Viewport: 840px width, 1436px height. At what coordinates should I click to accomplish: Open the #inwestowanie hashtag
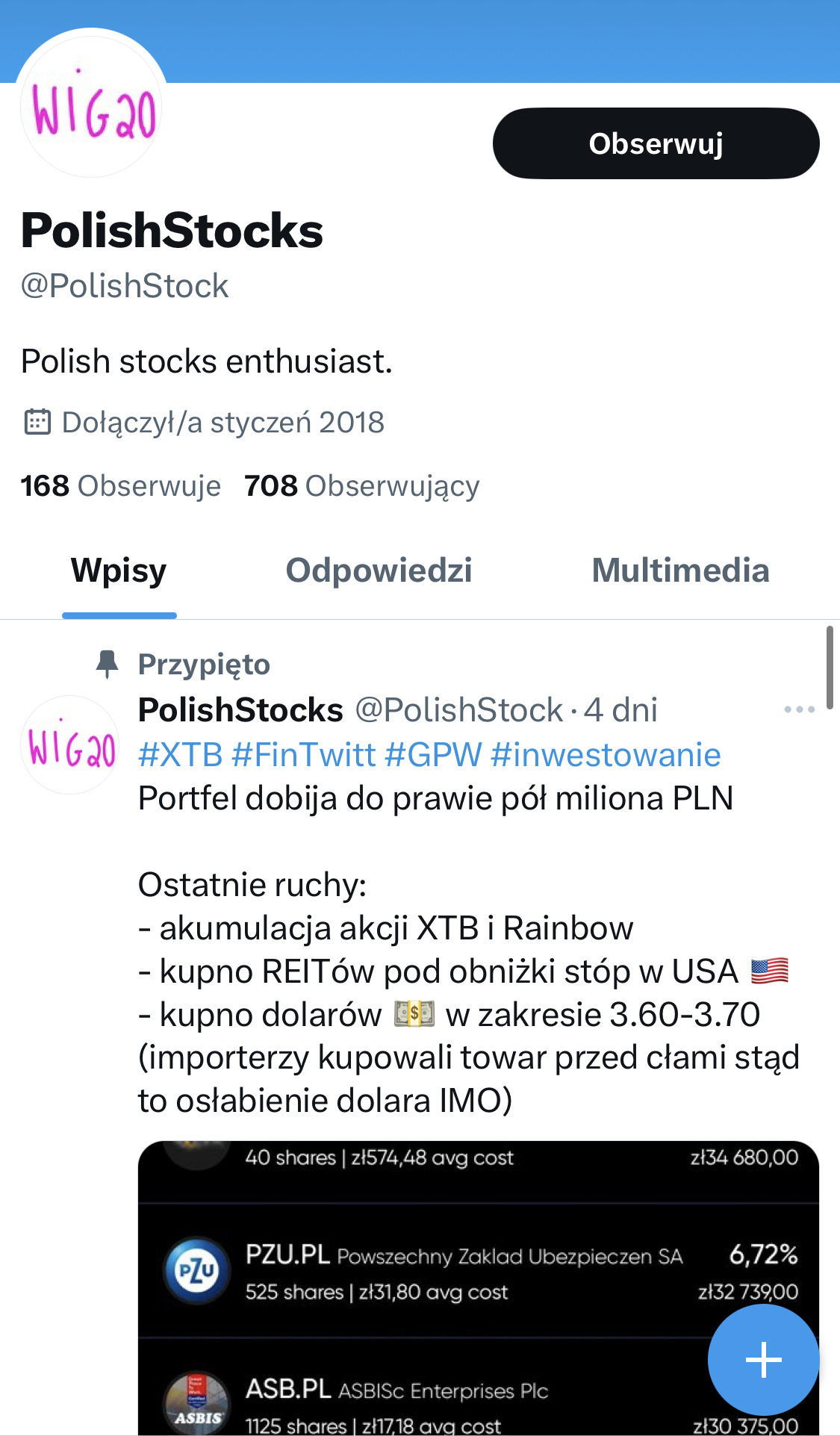point(606,755)
